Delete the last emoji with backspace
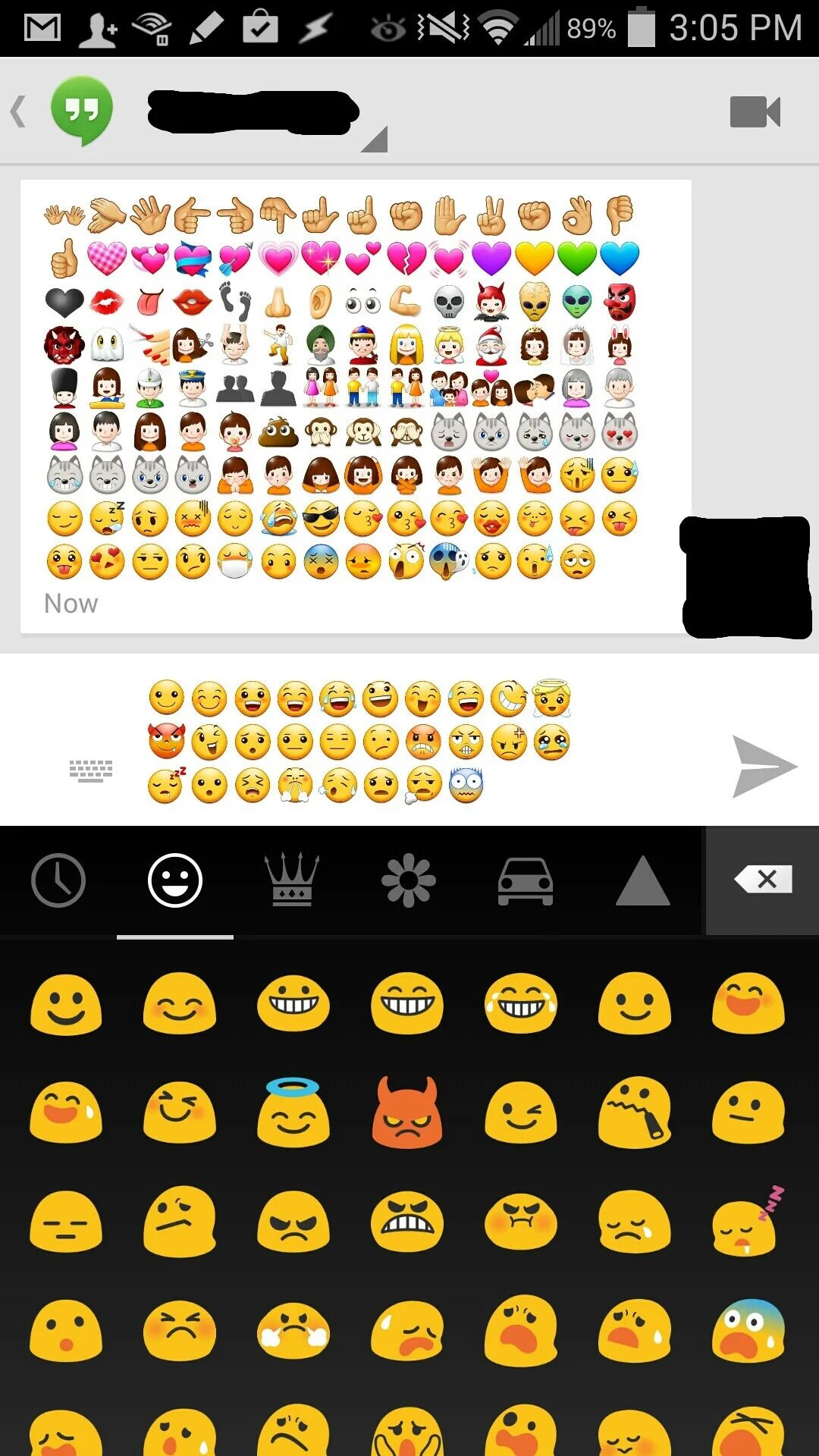Screen dimensions: 819x1456 coord(763,880)
